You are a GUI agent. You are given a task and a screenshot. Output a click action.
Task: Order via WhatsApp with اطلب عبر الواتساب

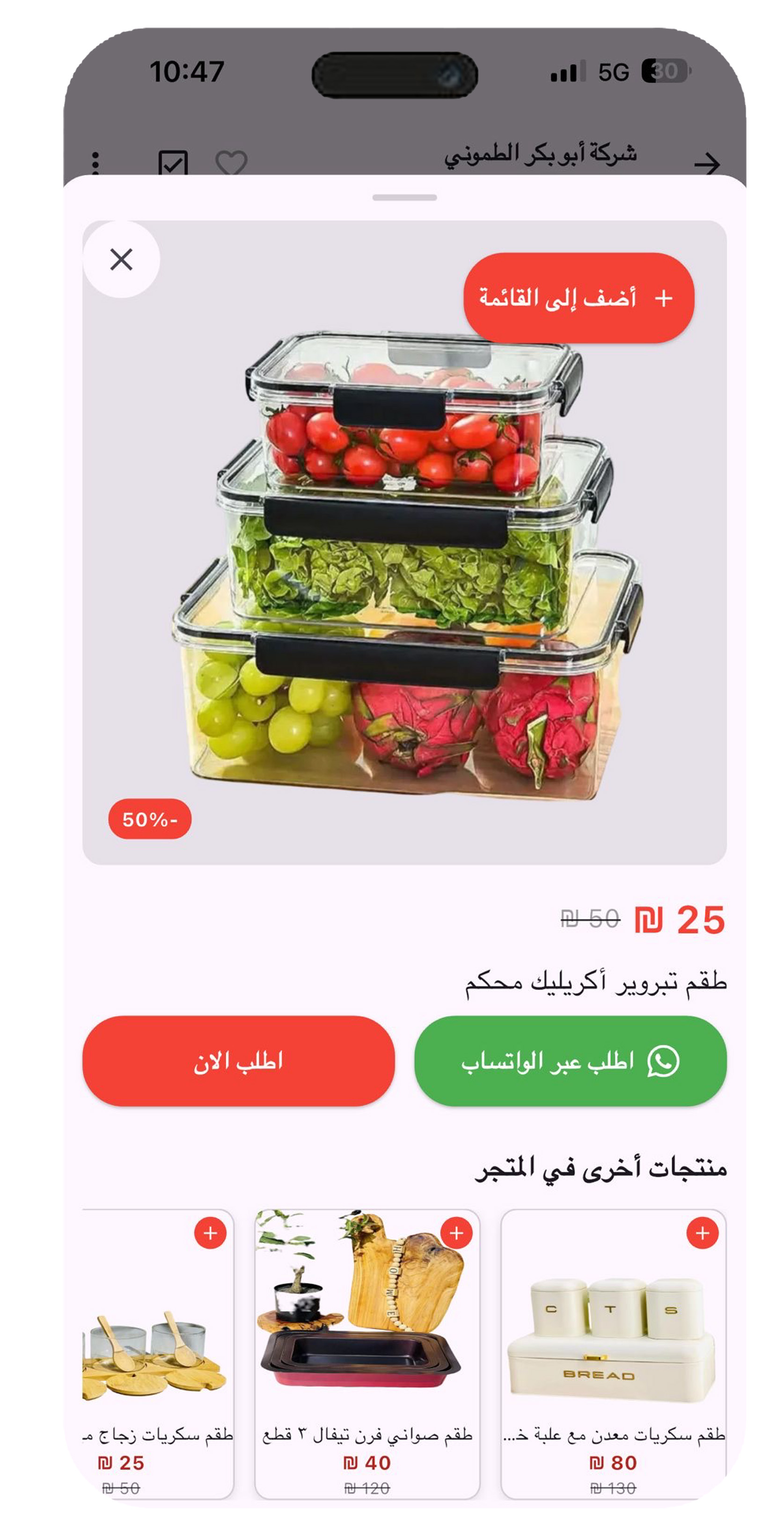click(x=570, y=1062)
